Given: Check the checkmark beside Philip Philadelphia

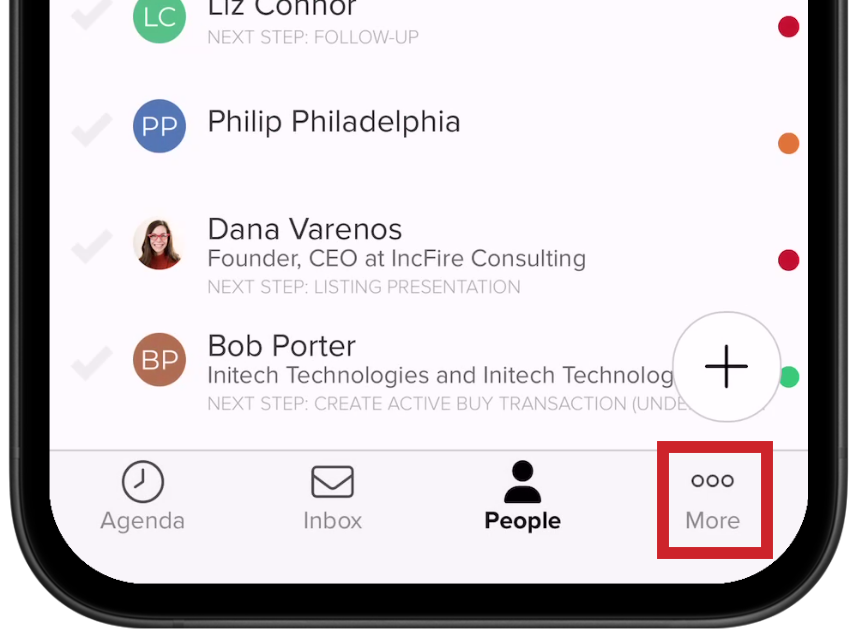Looking at the screenshot, I should (x=91, y=130).
